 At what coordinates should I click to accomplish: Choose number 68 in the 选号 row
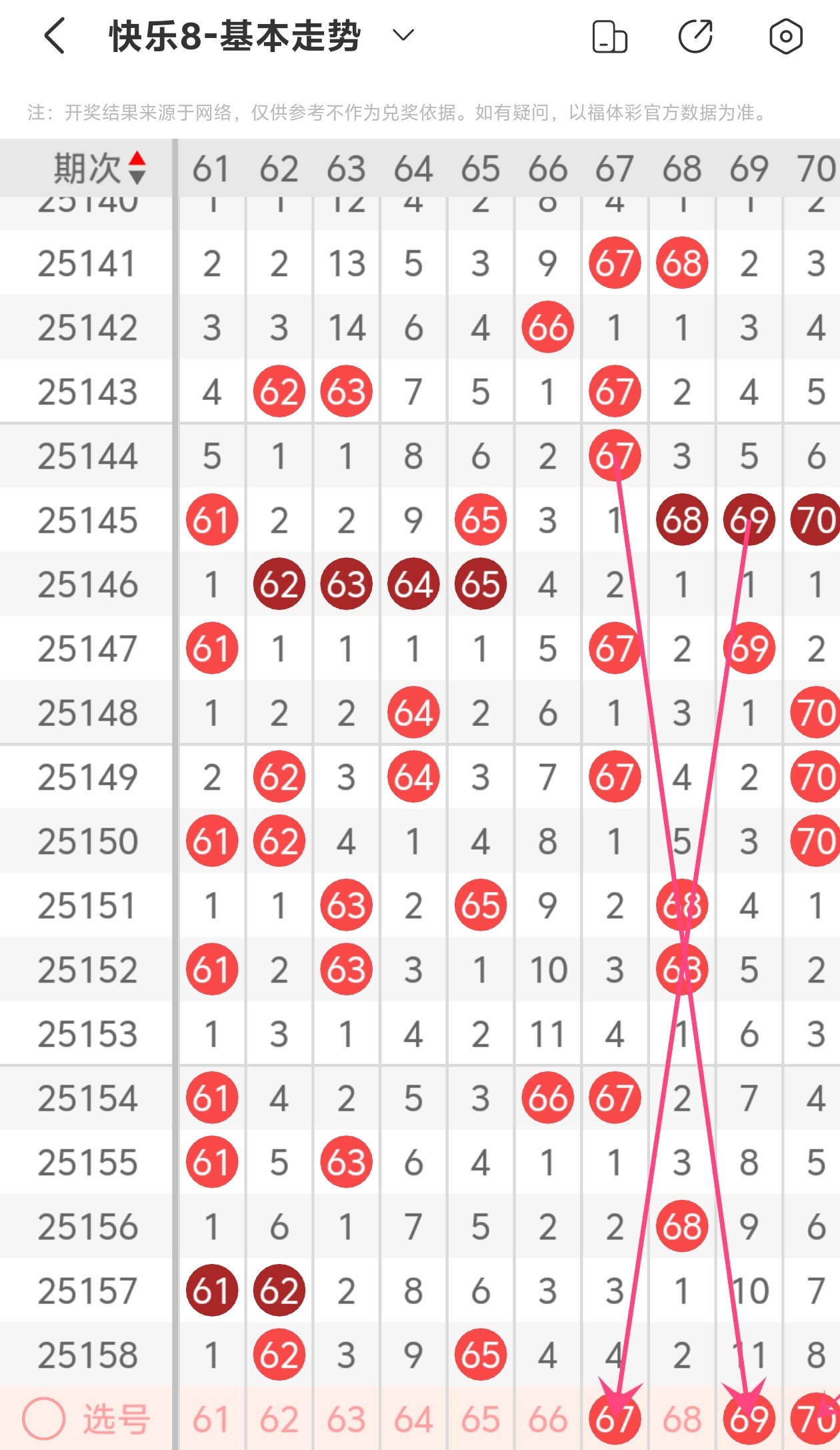681,1419
